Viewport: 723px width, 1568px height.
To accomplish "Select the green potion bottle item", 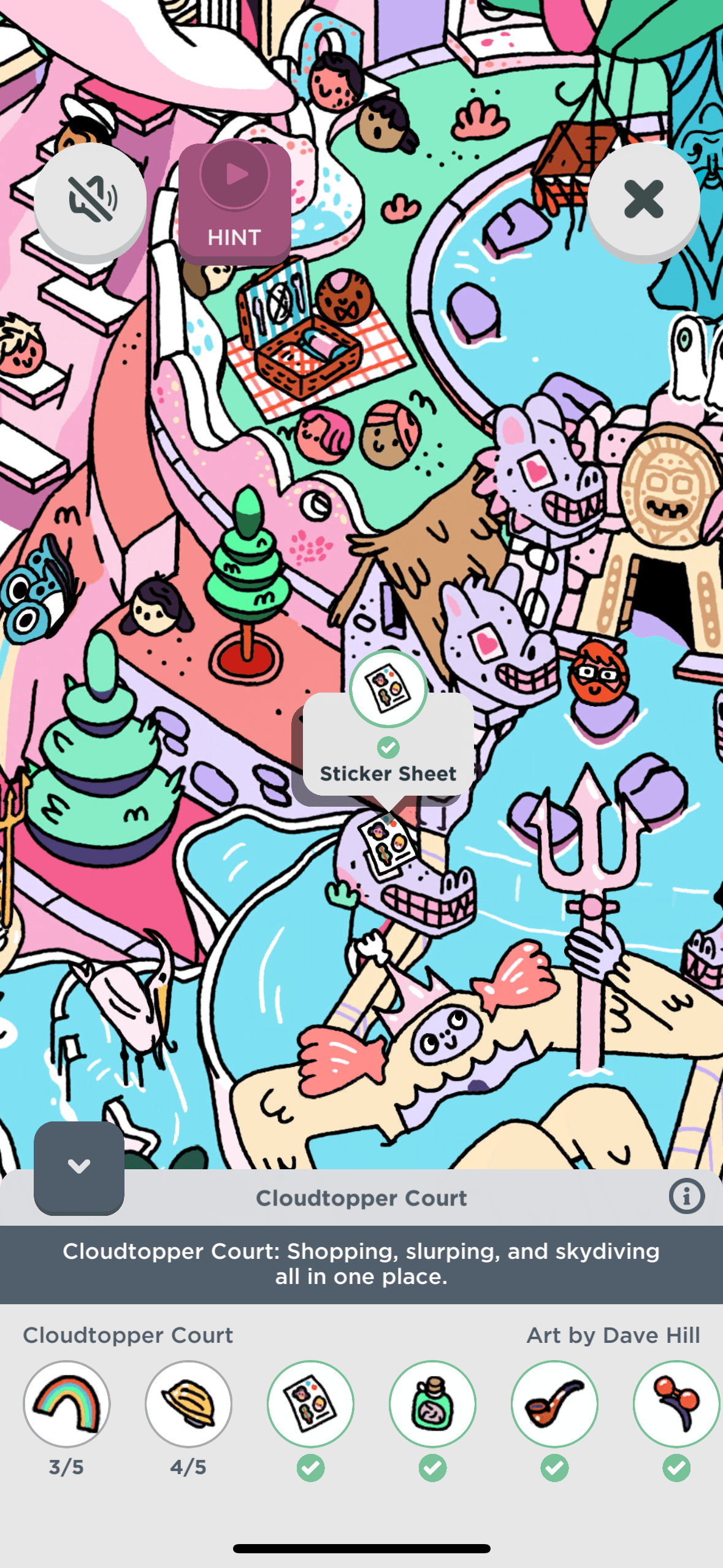I will (432, 1404).
